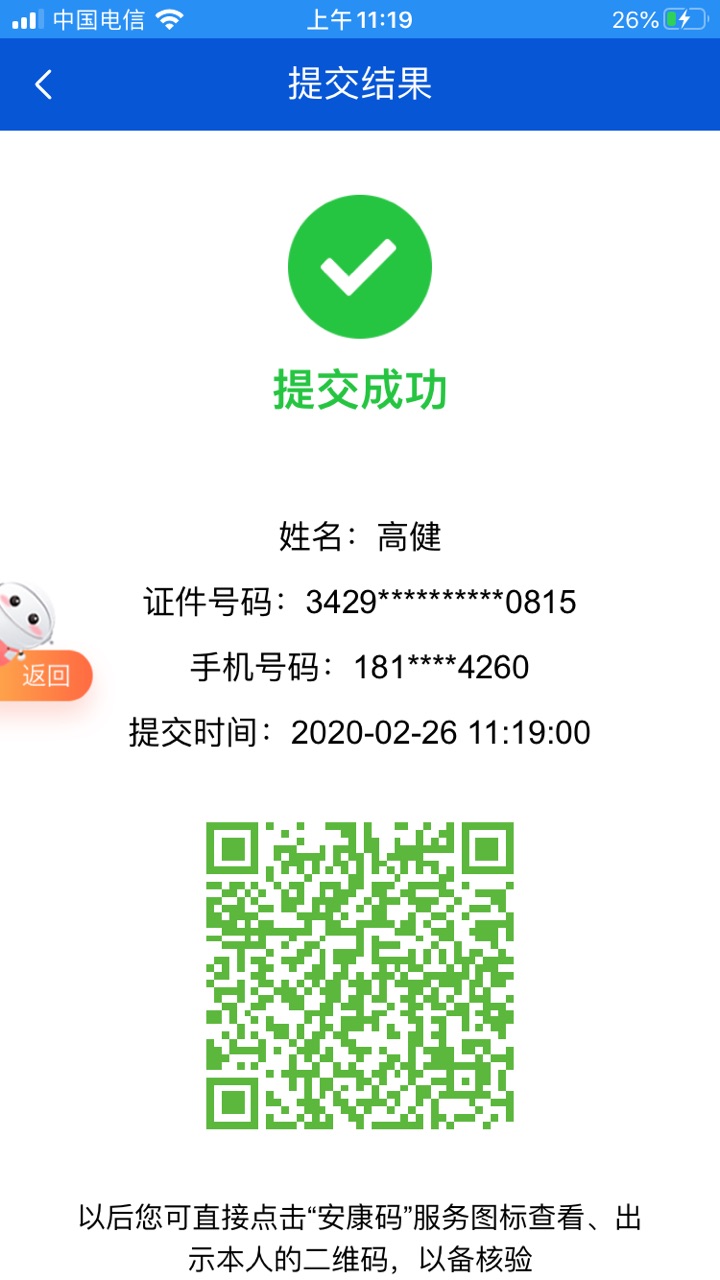Go back using the header arrow

pyautogui.click(x=43, y=85)
